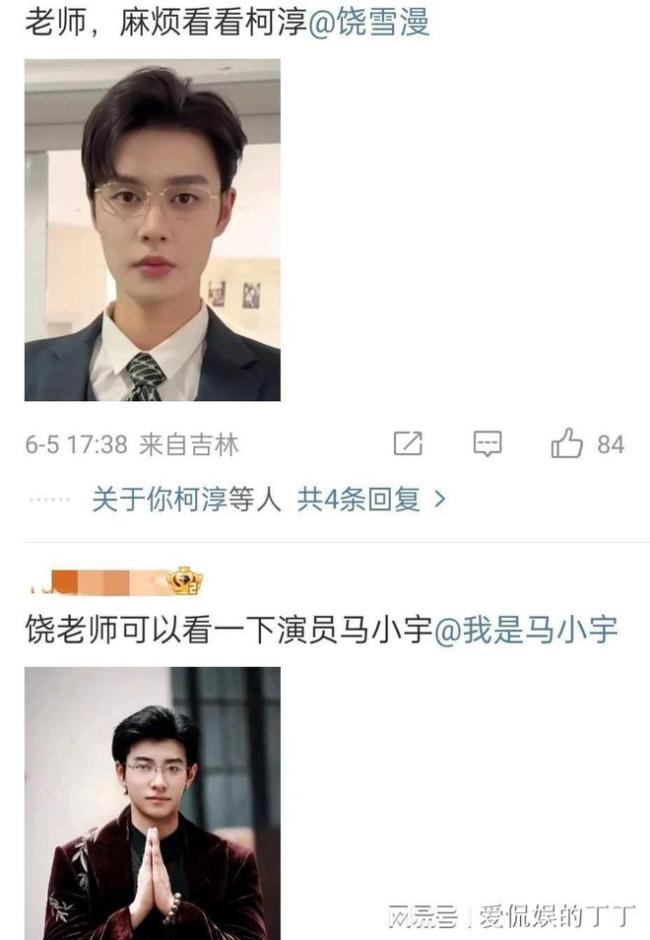
Task: View the photo in the 柯淳 comment
Action: 152,230
